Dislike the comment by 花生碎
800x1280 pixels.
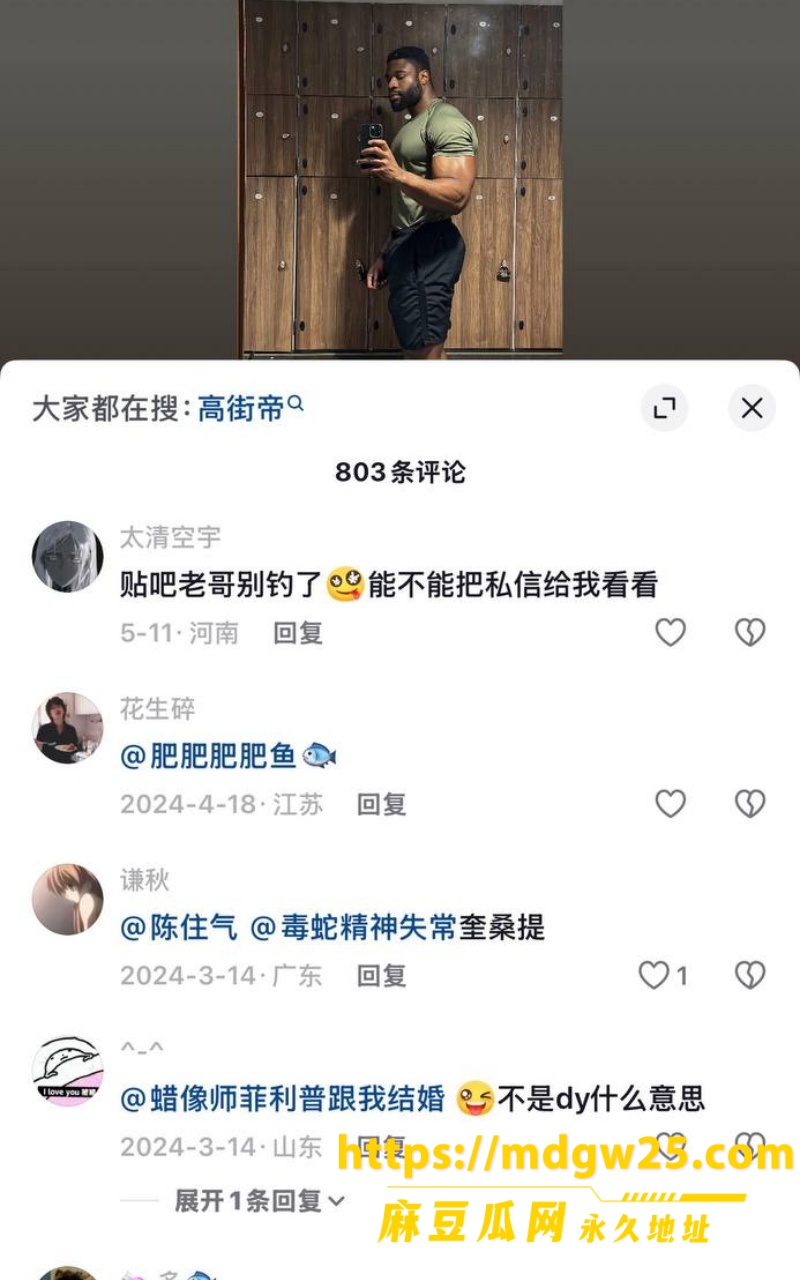750,804
